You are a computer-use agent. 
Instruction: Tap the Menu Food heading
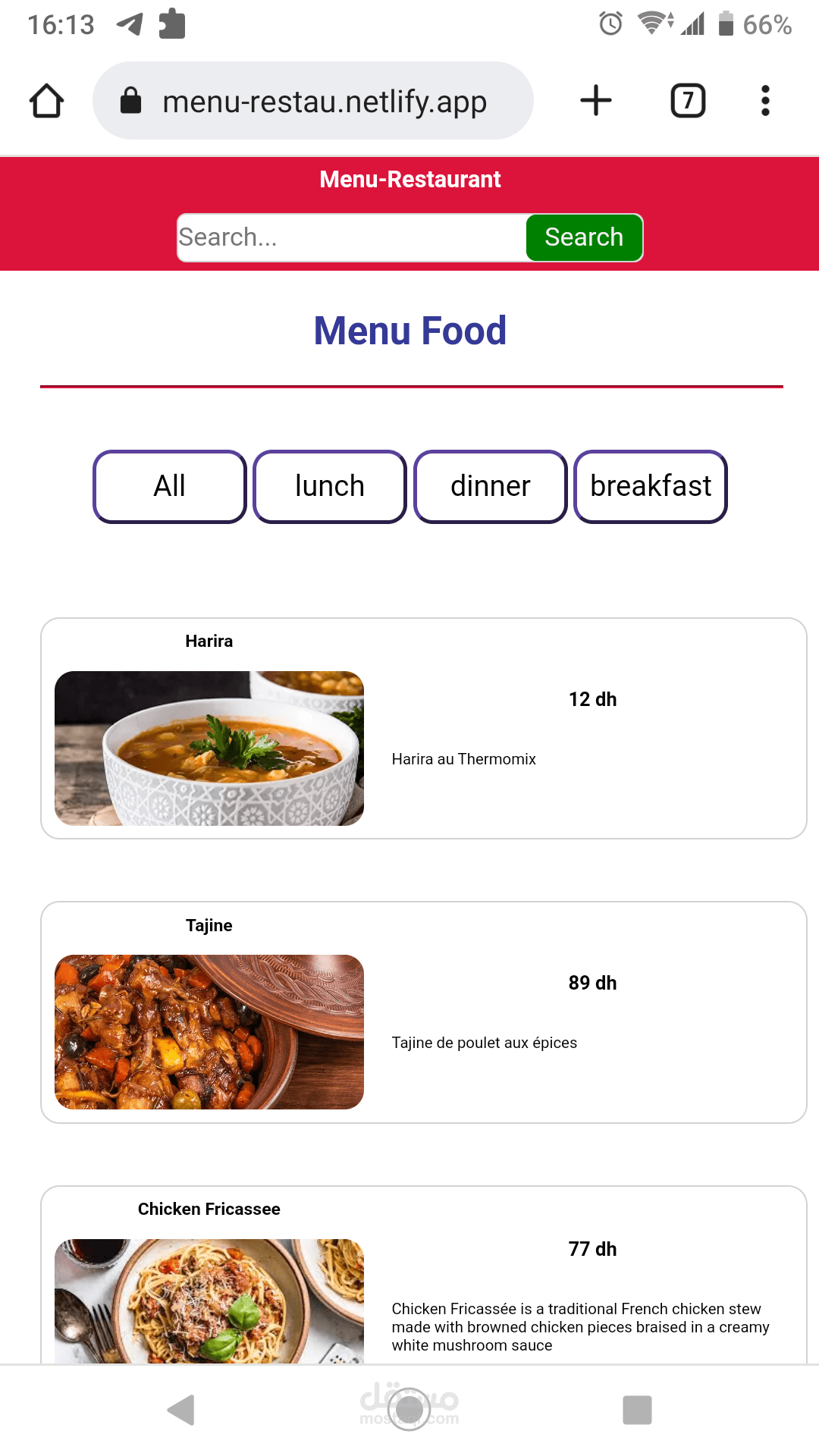pyautogui.click(x=409, y=330)
